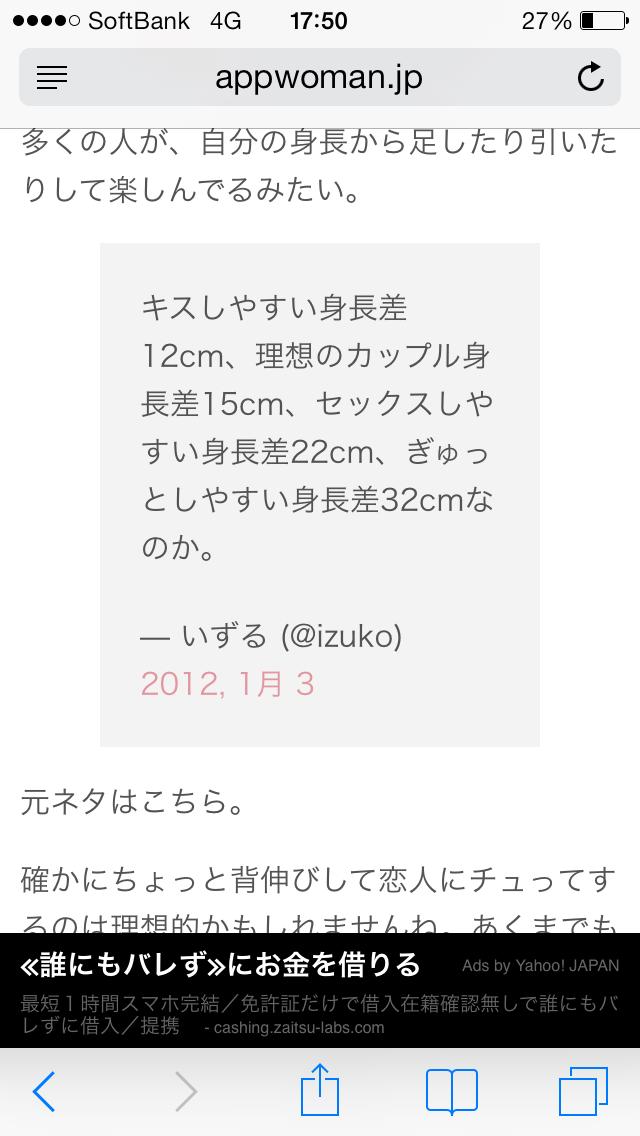Open the reader view icon

[x=51, y=77]
